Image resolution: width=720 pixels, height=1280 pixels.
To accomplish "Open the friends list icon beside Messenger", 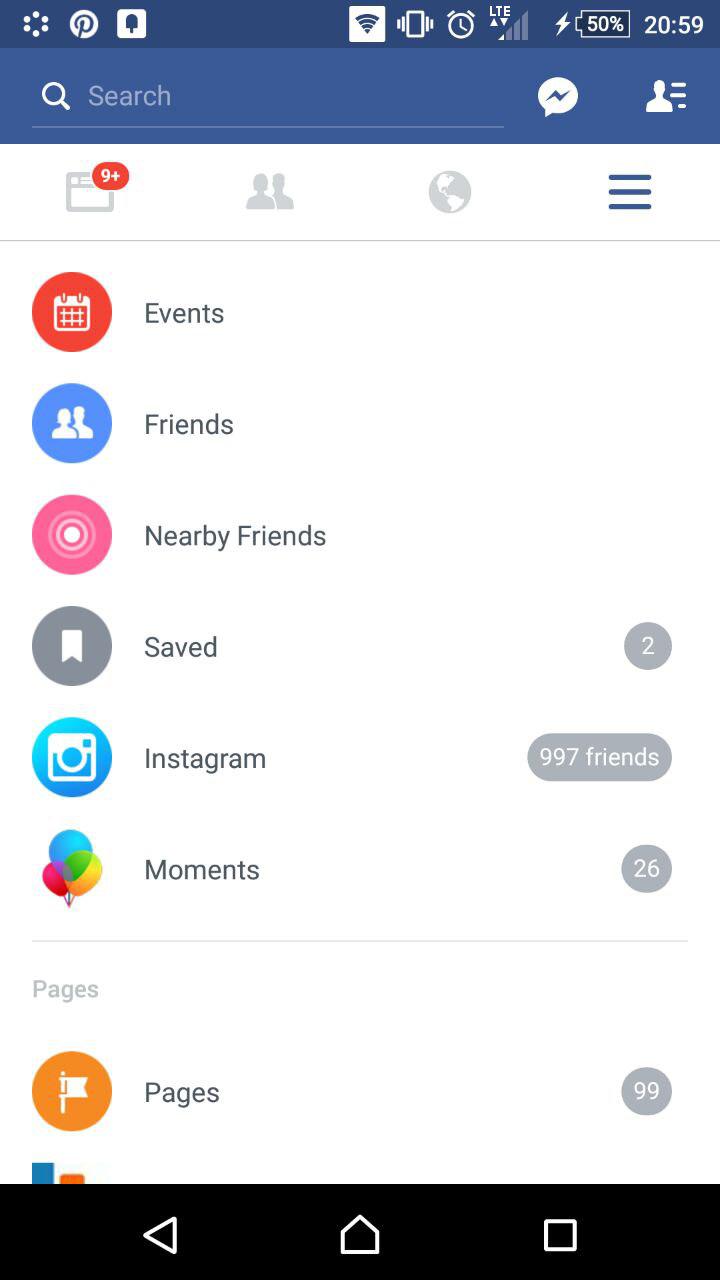I will click(x=666, y=96).
